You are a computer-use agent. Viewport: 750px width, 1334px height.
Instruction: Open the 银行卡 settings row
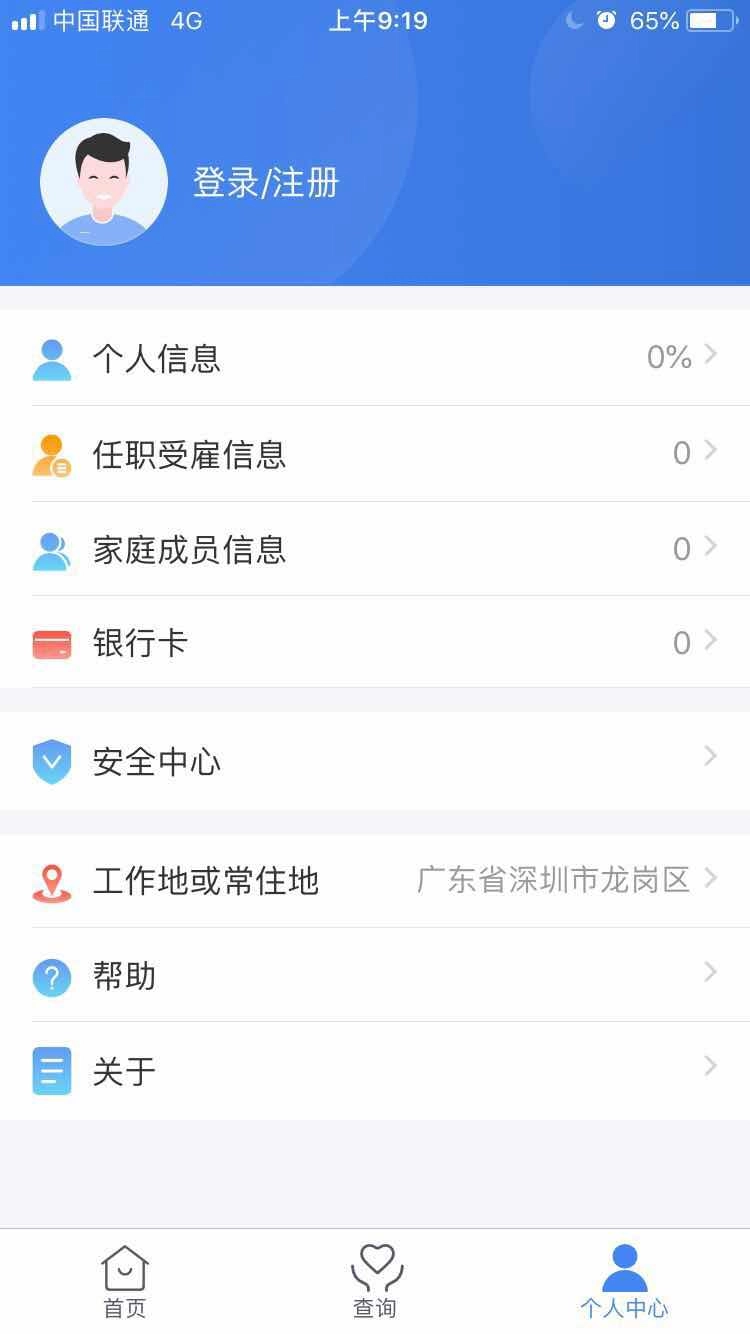375,643
